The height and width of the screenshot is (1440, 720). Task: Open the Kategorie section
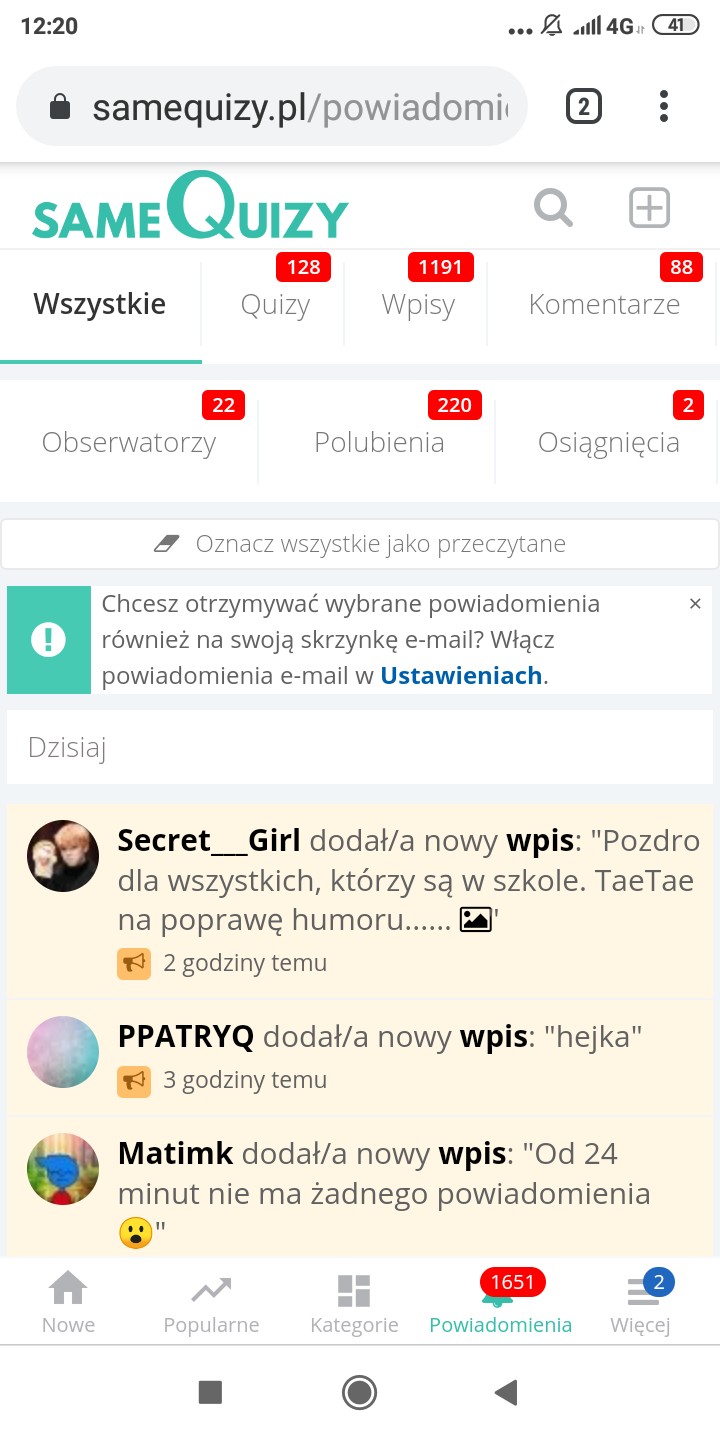354,1302
